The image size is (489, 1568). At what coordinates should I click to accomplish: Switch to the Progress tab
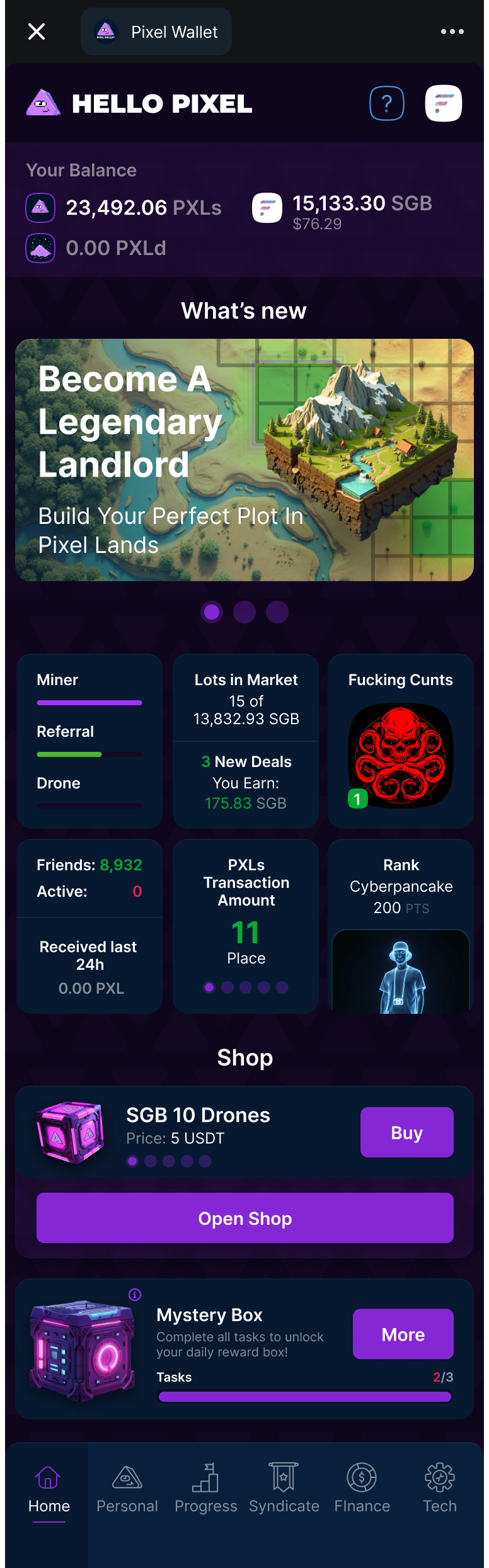pos(205,1489)
